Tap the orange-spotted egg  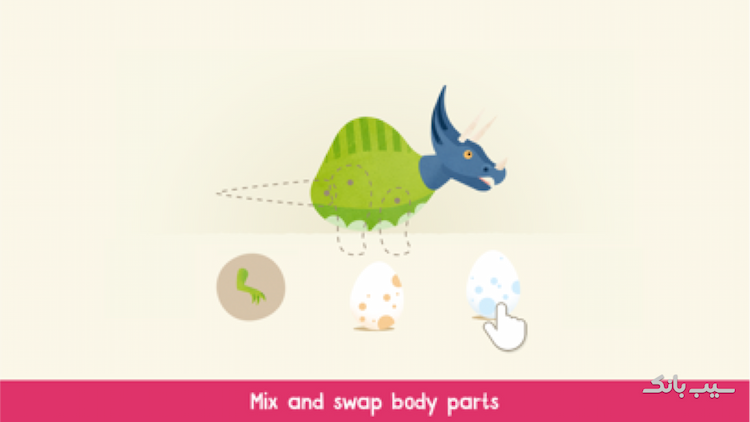tap(377, 296)
